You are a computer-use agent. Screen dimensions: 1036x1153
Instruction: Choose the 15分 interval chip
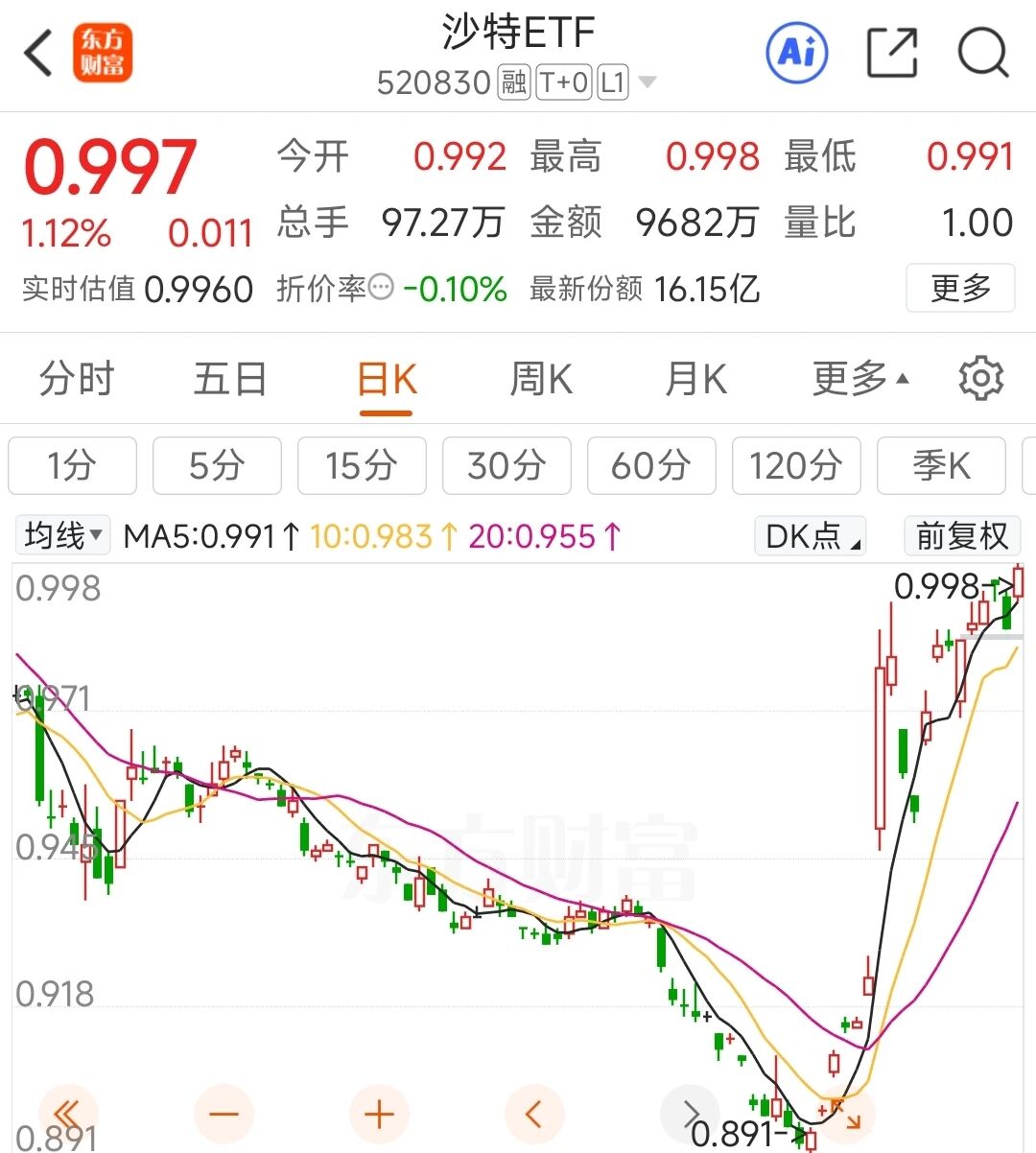(x=362, y=466)
